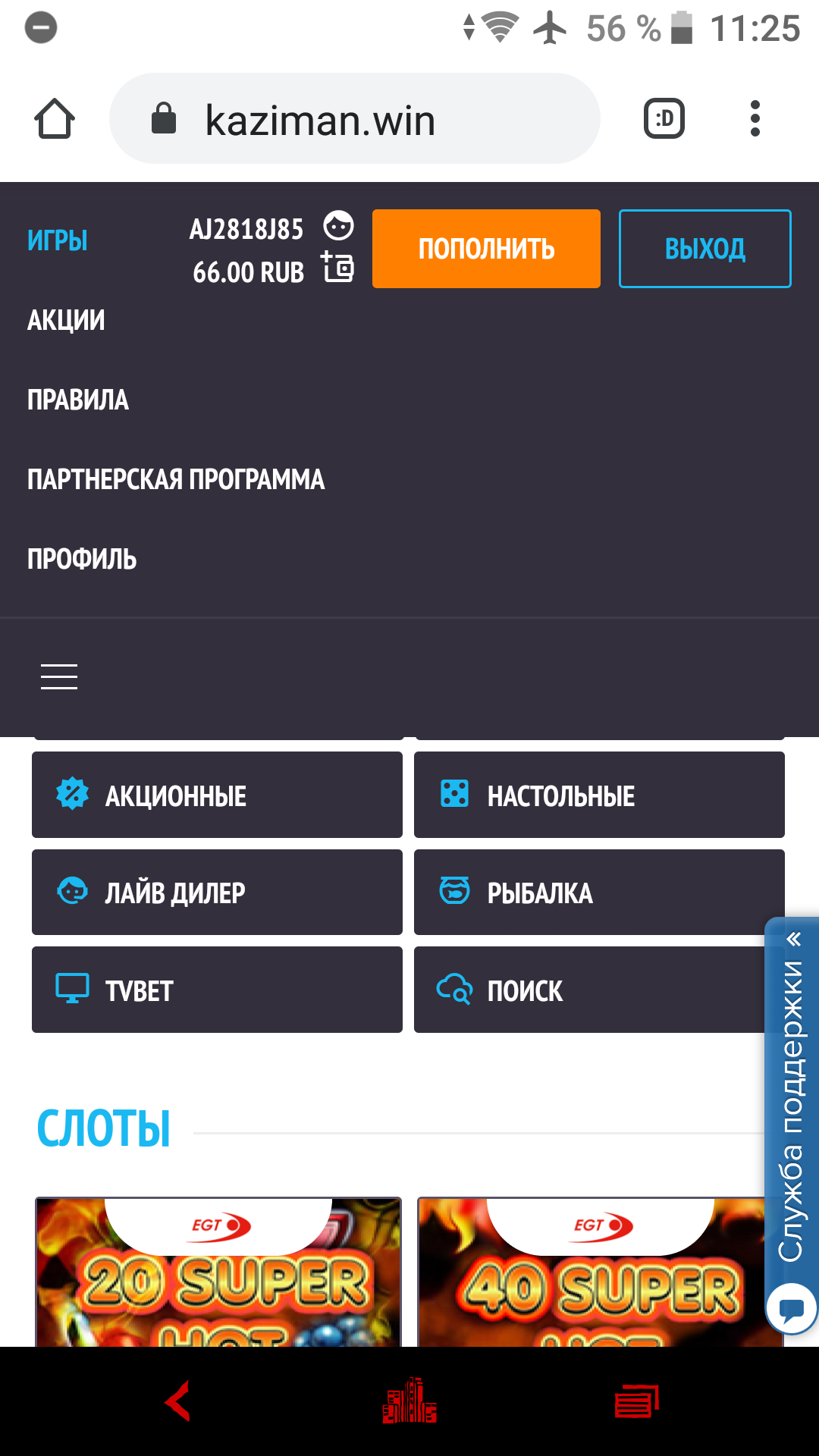The image size is (819, 1456).
Task: Go to the ПРОФИЛЬ page
Action: tap(82, 559)
